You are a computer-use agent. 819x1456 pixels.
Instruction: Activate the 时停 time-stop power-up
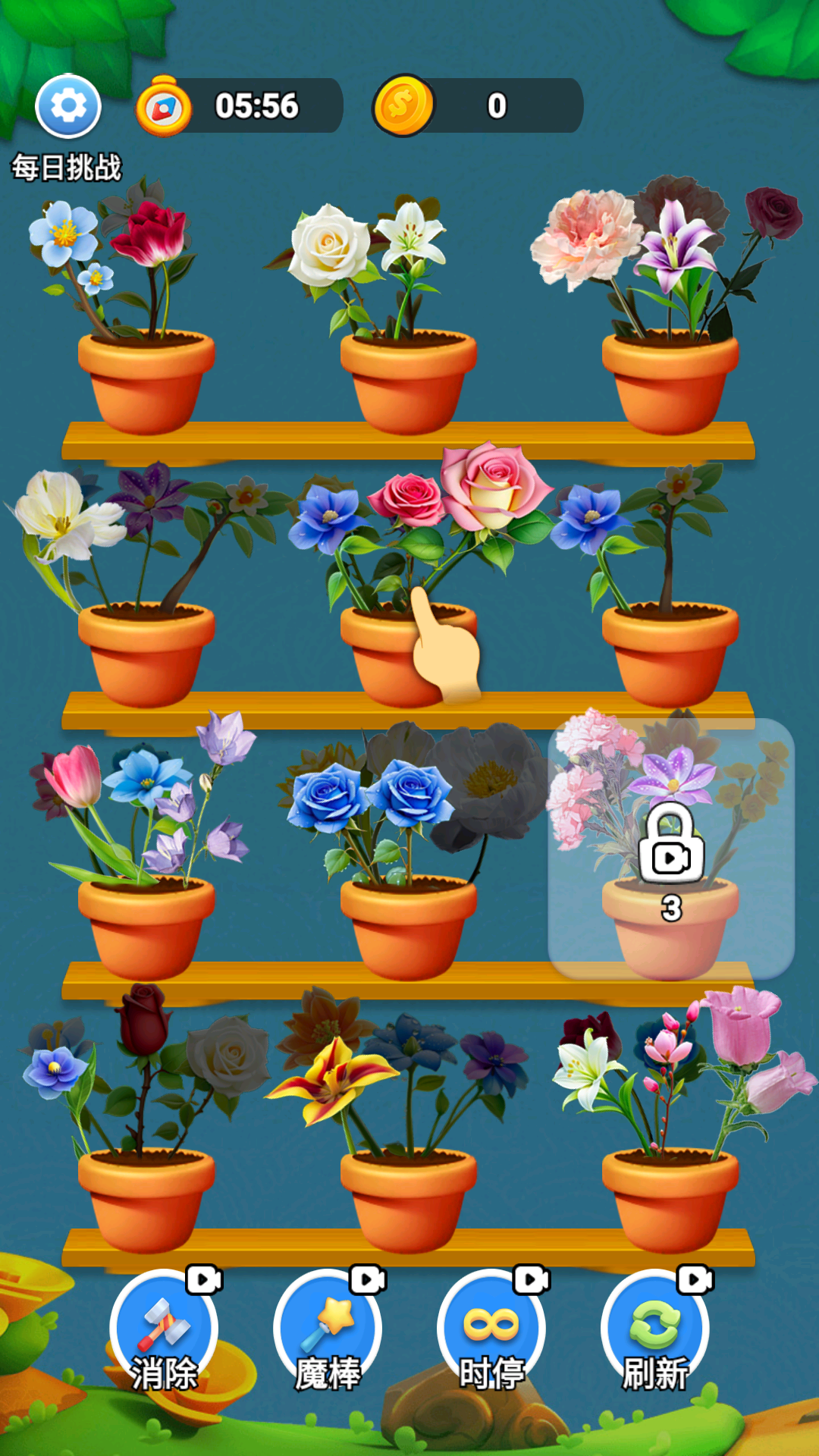coord(491,1329)
